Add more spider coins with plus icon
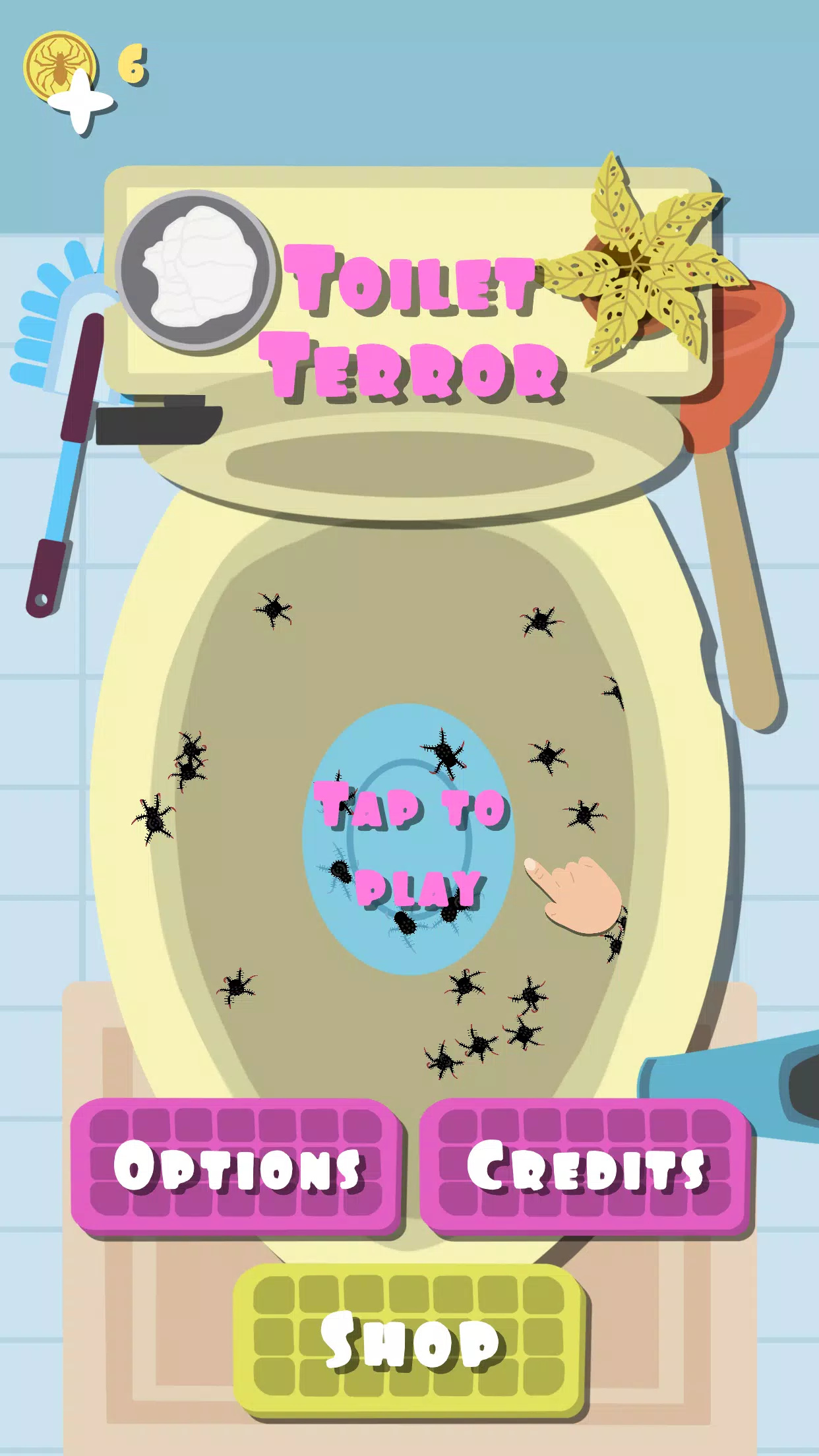This screenshot has width=819, height=1456. [x=80, y=104]
